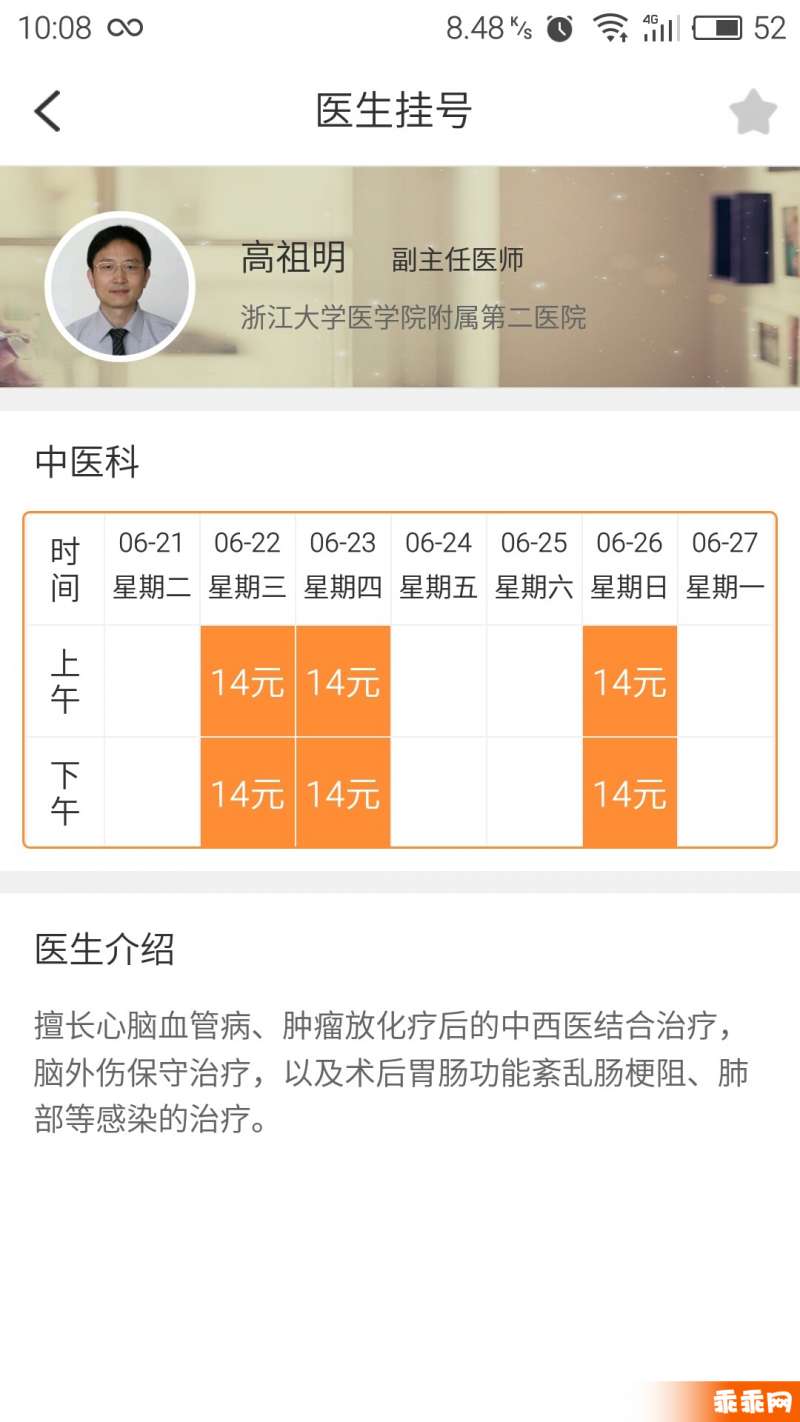
Task: Book 06-23 Thursday morning 14元 slot
Action: tap(343, 681)
